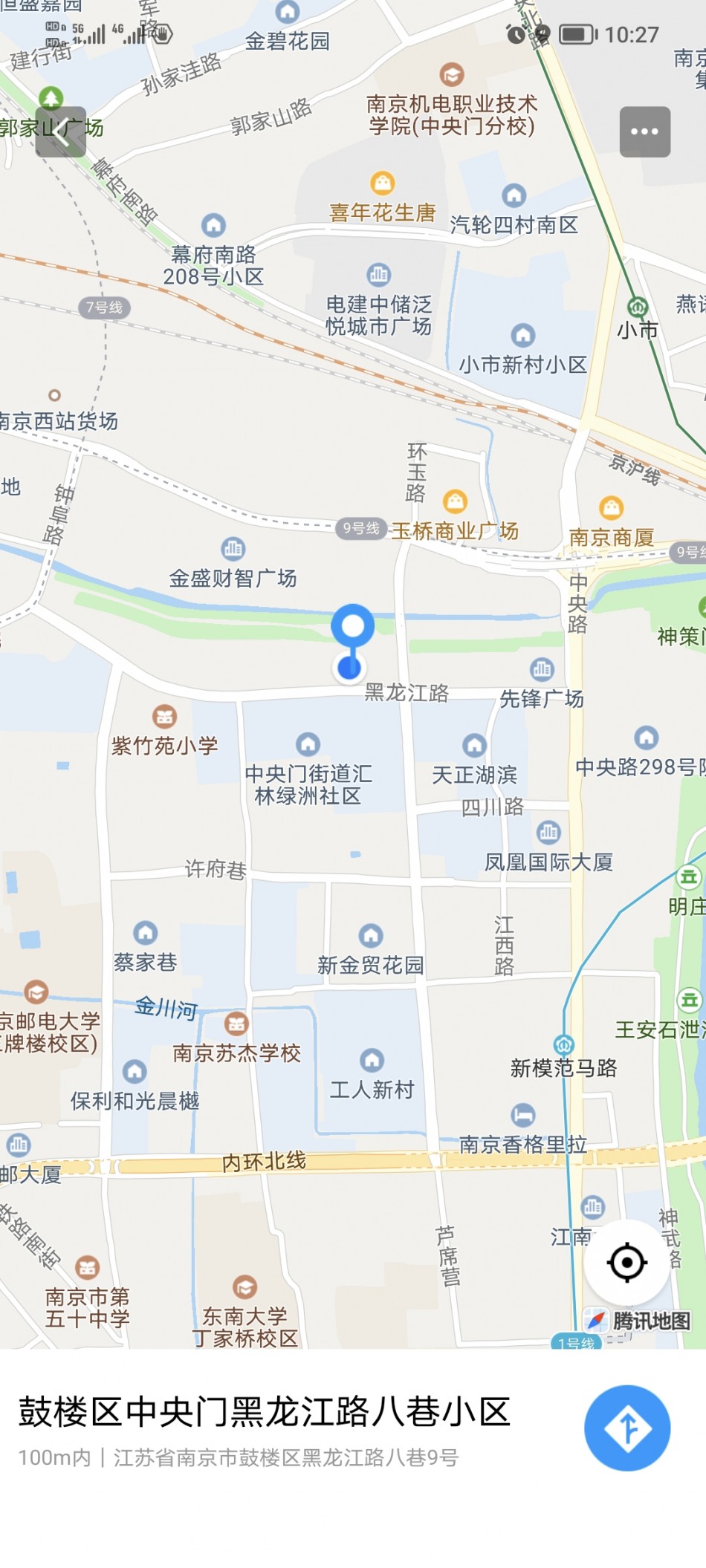
Task: Select 凤凰国际大厦 on the map
Action: click(548, 833)
